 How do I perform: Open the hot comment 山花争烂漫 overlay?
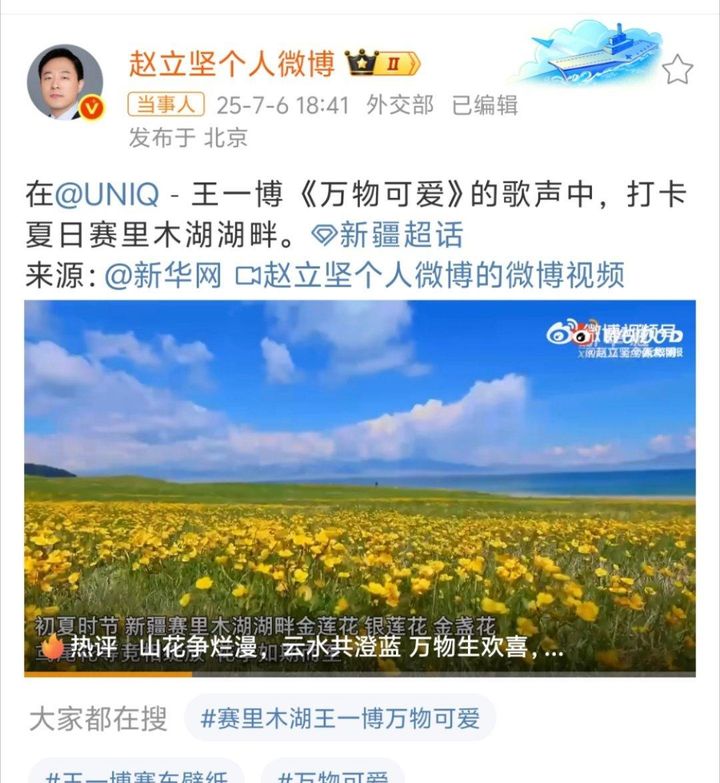300,647
